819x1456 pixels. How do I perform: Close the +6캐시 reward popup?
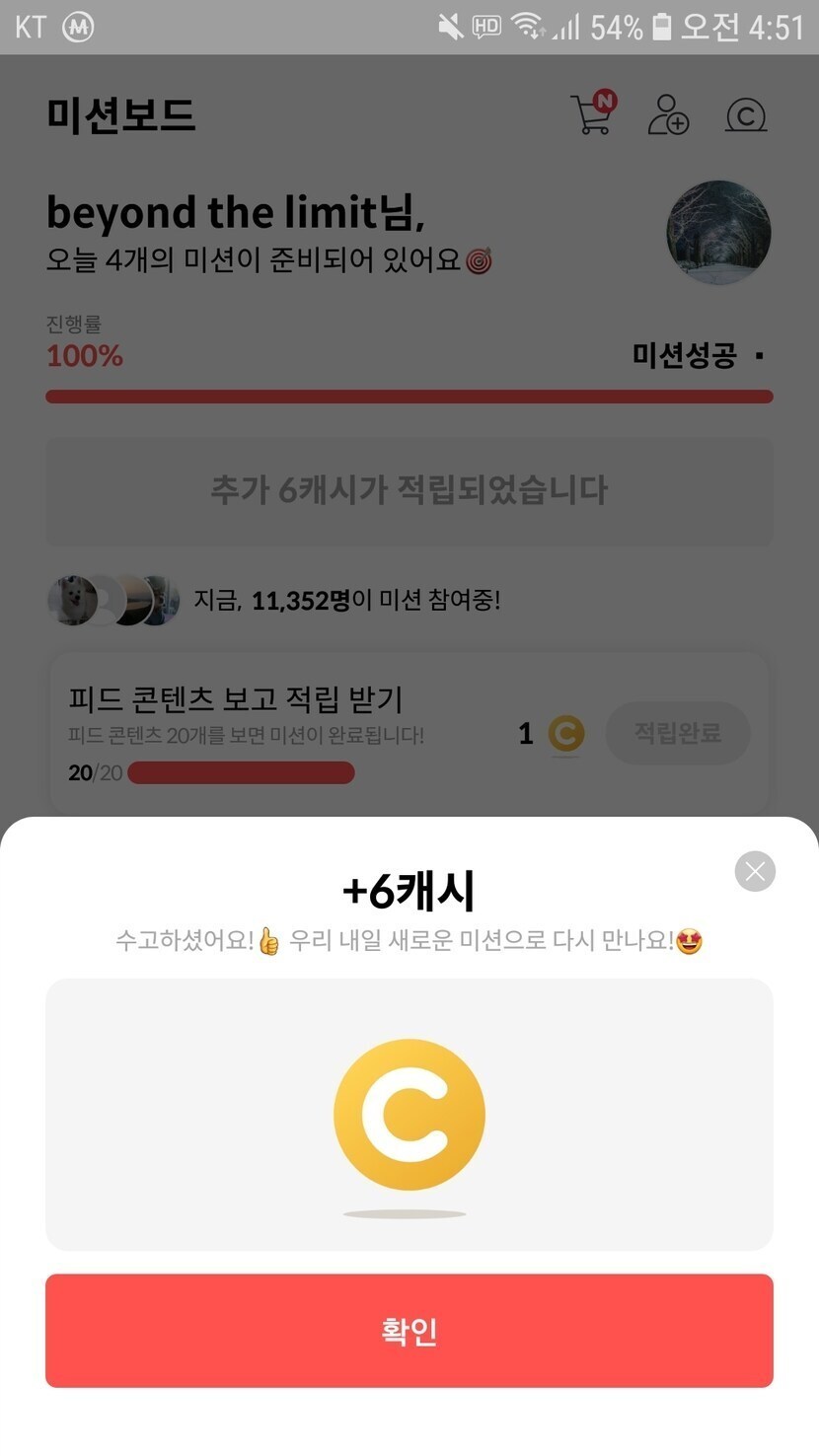pos(755,871)
